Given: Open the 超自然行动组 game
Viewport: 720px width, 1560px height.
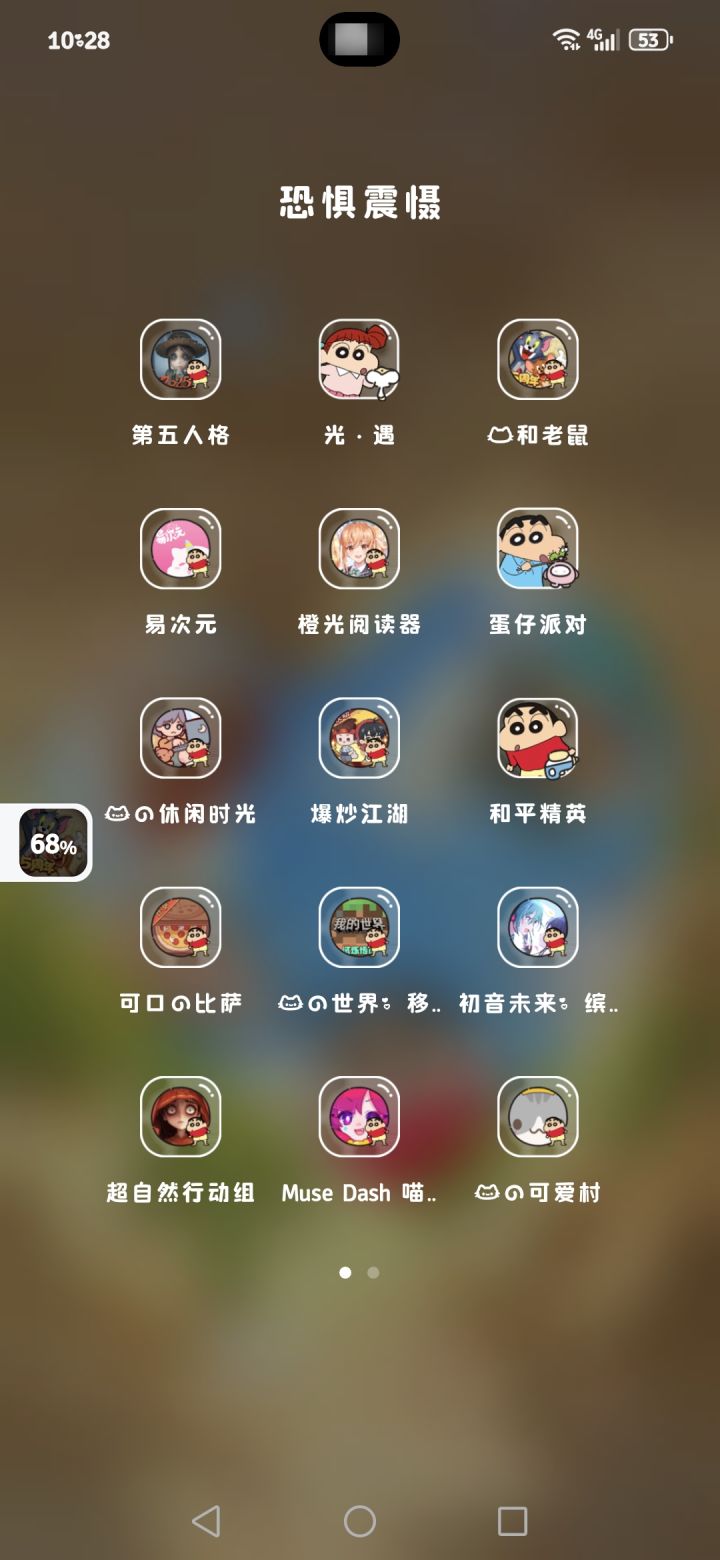Looking at the screenshot, I should coord(181,1118).
